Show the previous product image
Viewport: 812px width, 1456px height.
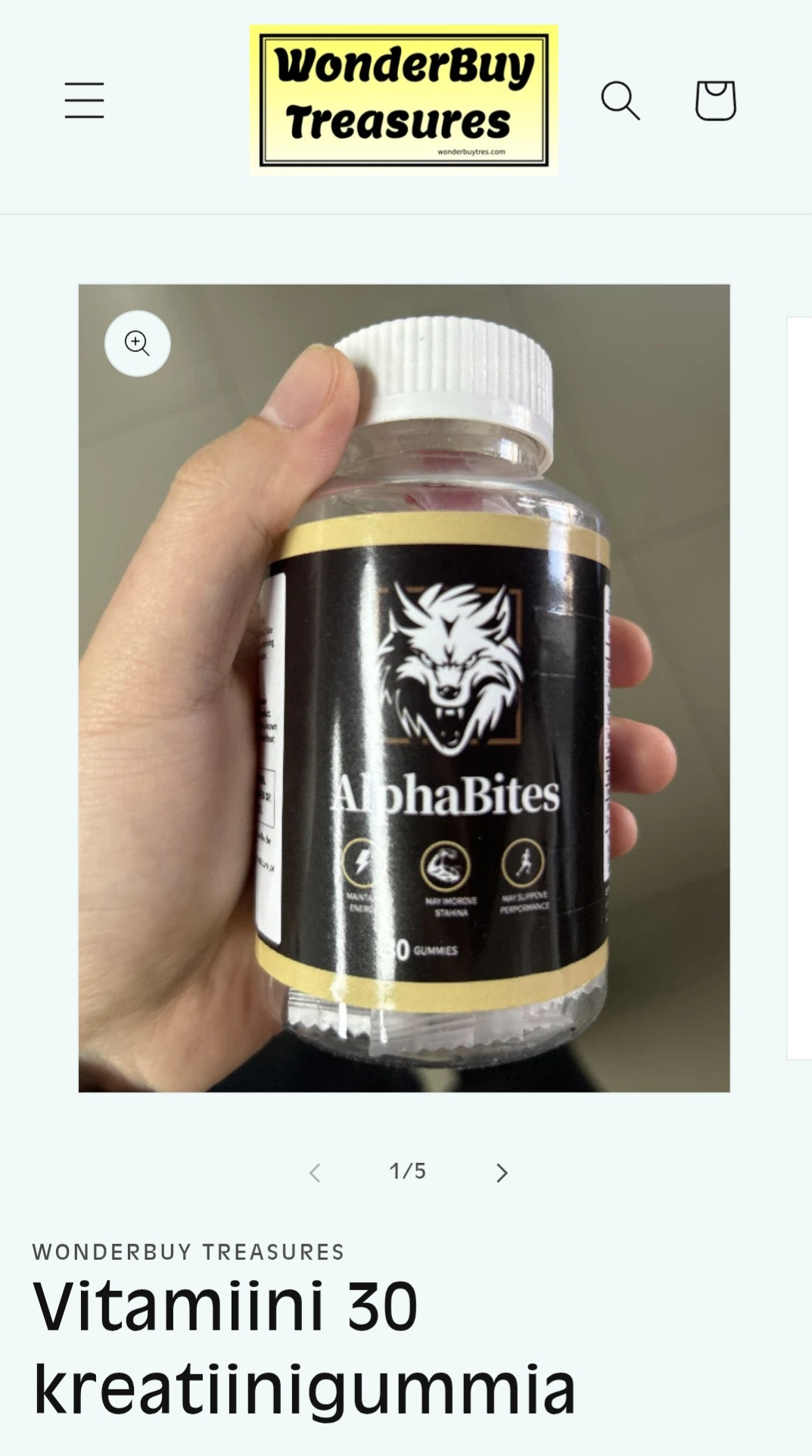point(315,1173)
